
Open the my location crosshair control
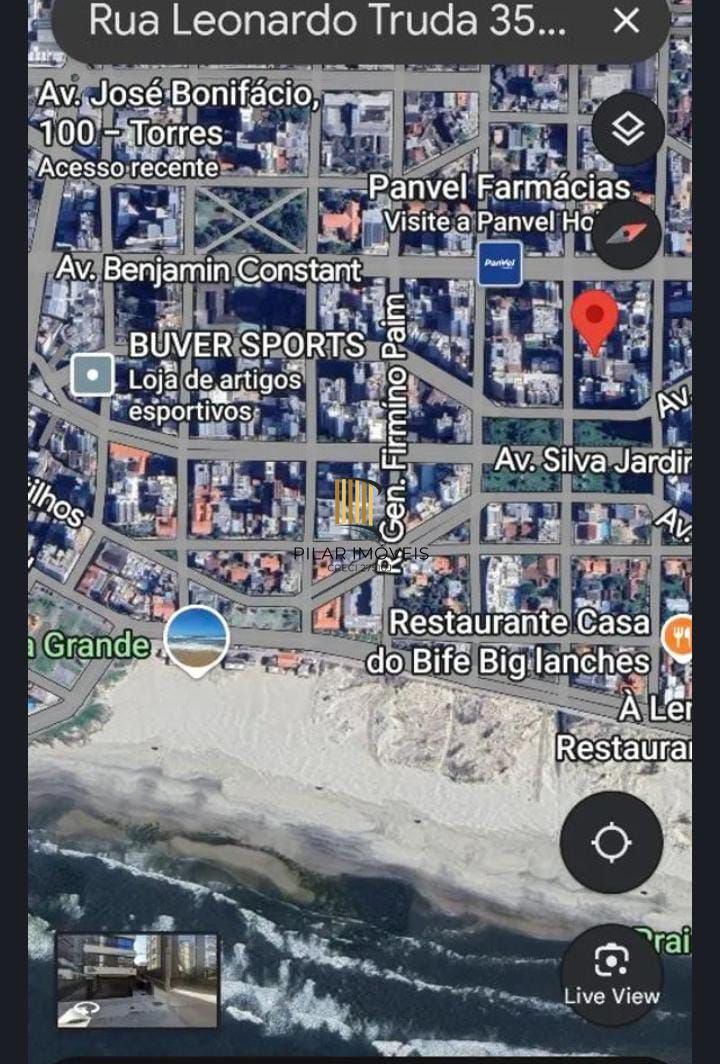pos(611,842)
